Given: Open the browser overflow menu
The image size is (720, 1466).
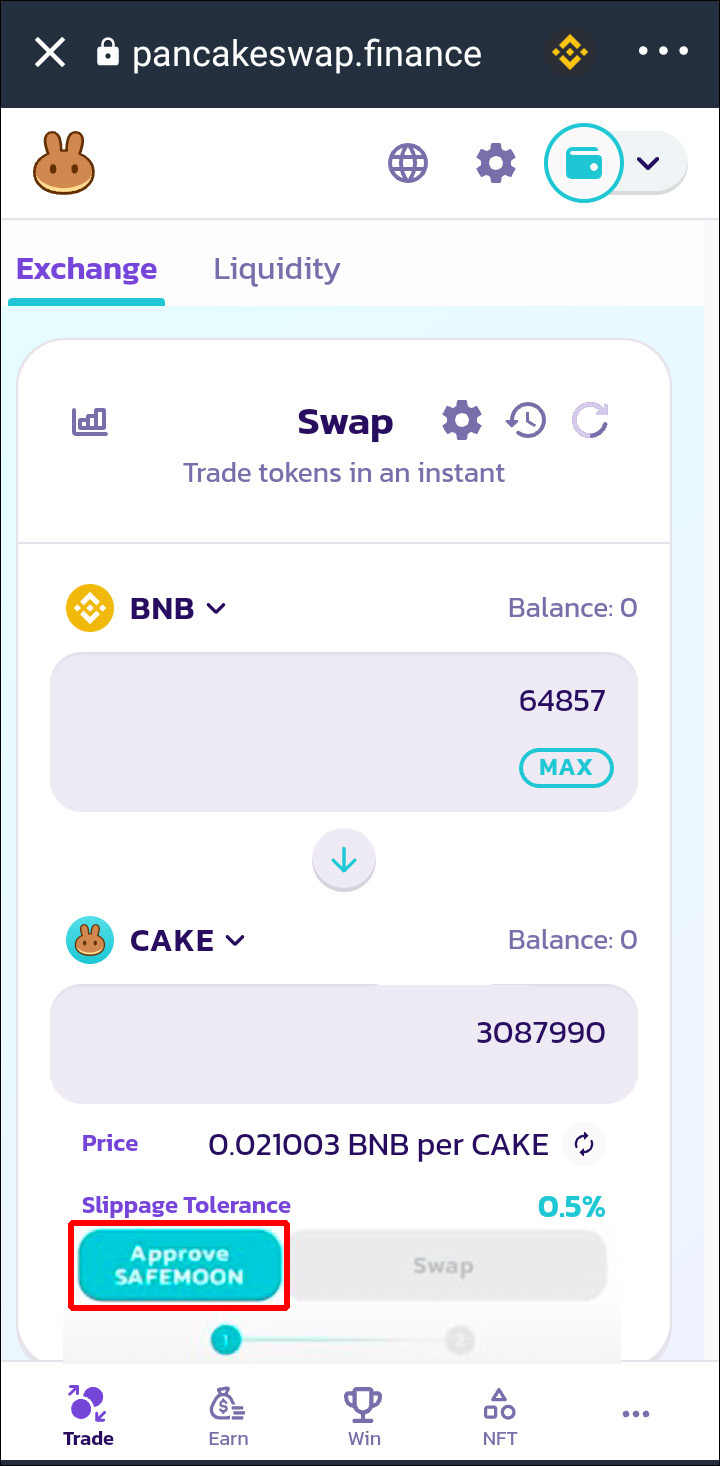Looking at the screenshot, I should point(663,53).
